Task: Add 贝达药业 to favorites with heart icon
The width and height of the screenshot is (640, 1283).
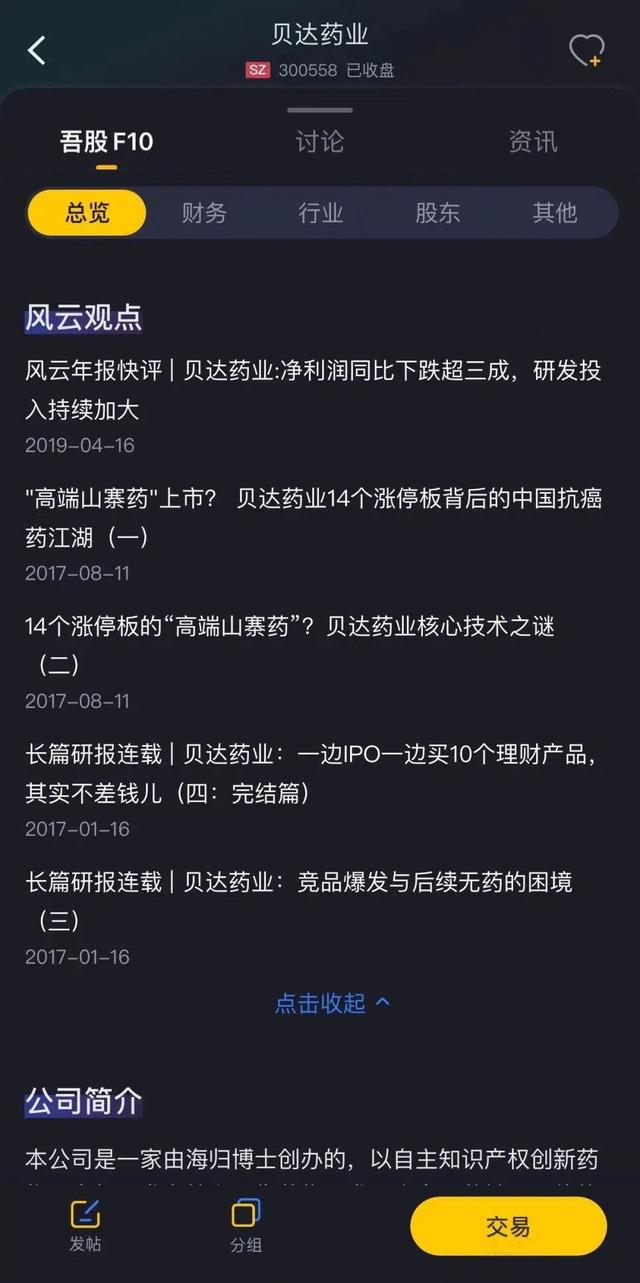Action: point(586,51)
